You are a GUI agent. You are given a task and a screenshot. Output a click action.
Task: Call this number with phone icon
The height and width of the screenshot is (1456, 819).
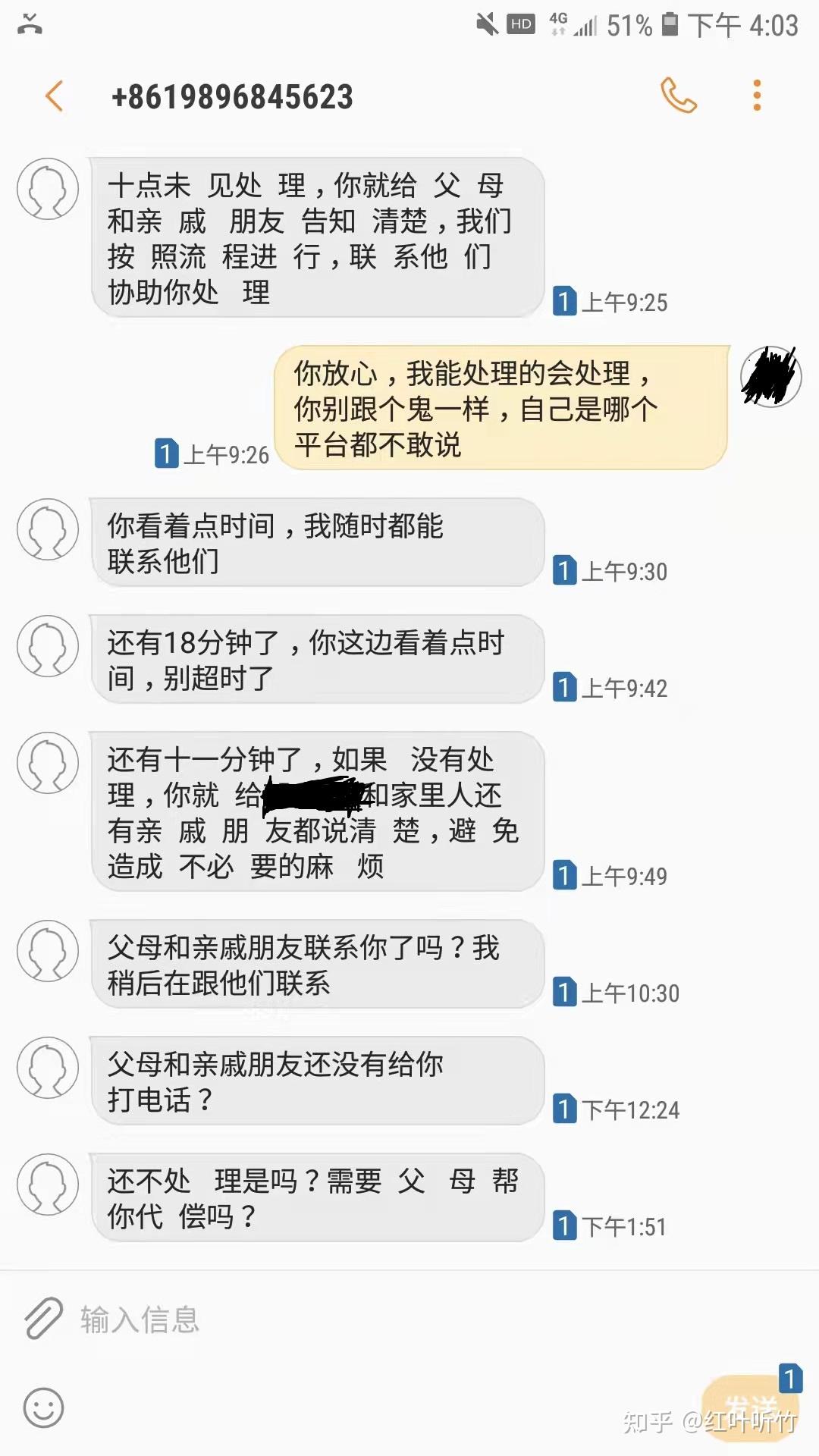click(679, 96)
